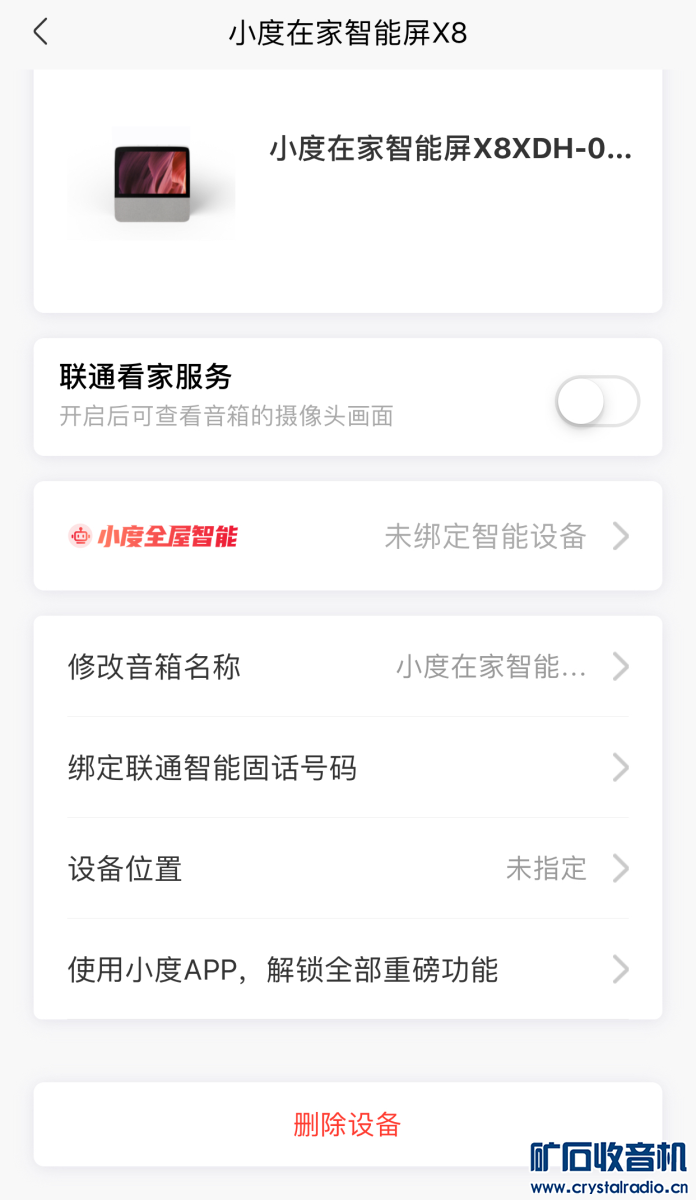
Task: Open 设备位置 setting
Action: pos(348,869)
